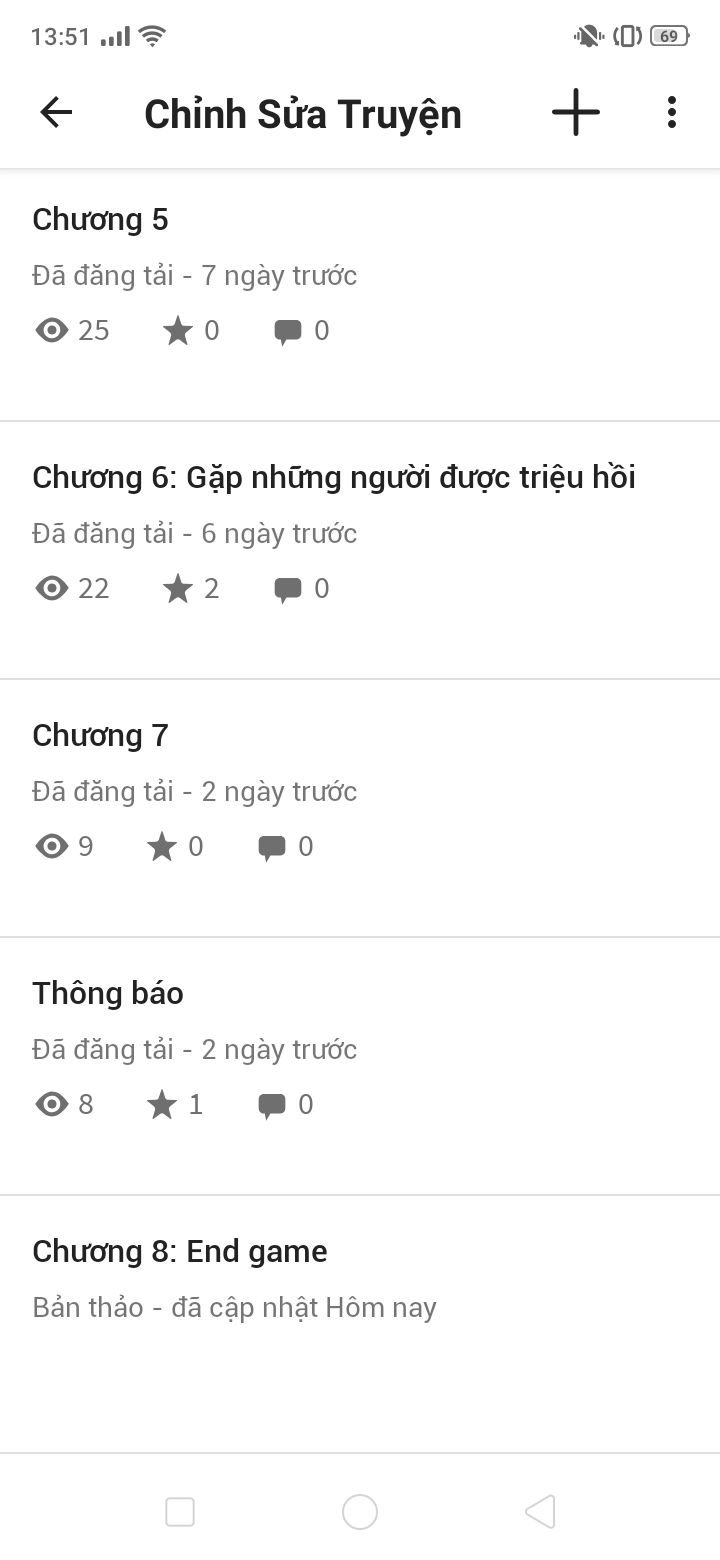This screenshot has width=720, height=1560.
Task: Open Chương 5 for editing
Action: click(360, 295)
